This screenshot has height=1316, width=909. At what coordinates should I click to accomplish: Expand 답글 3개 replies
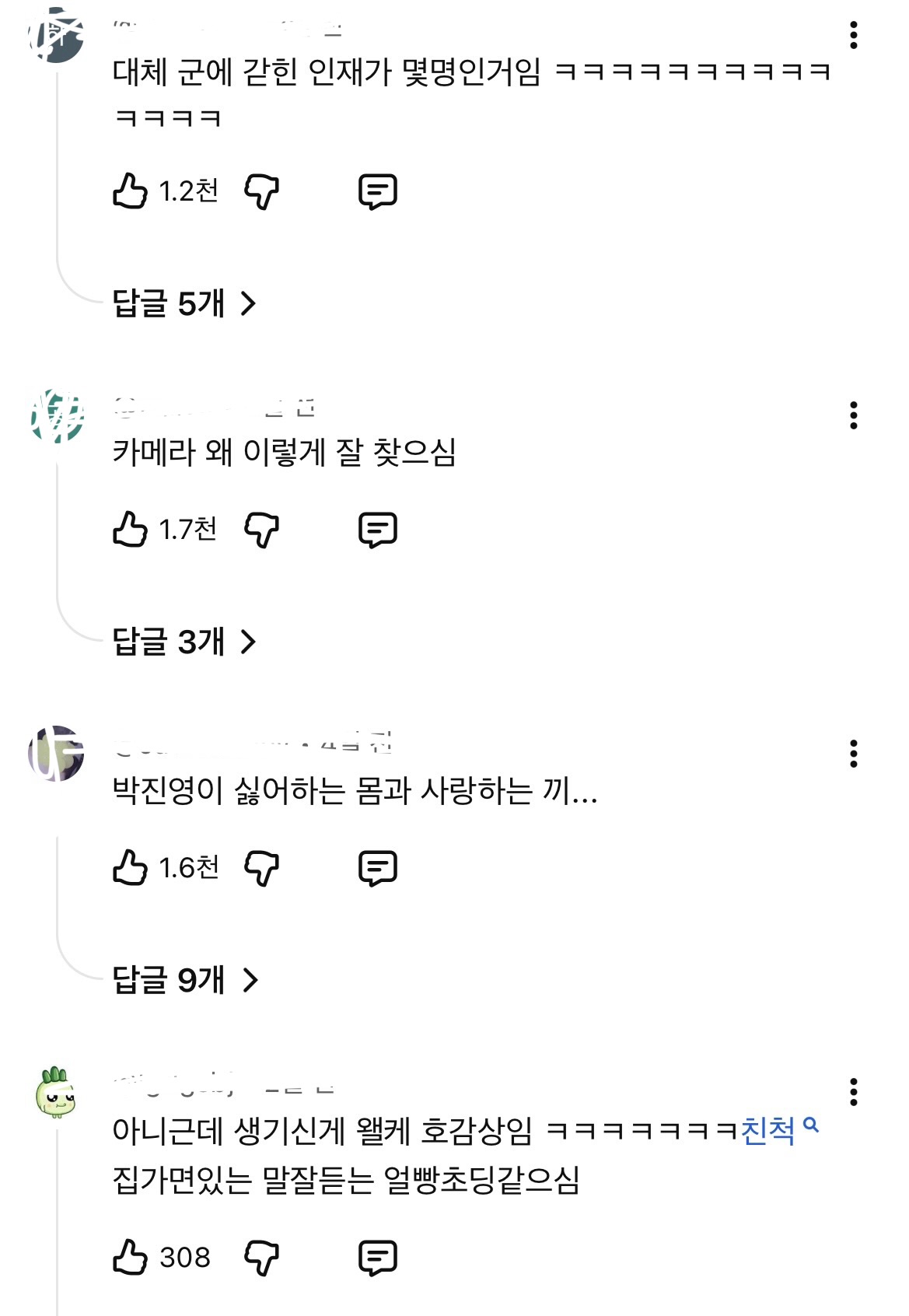184,642
